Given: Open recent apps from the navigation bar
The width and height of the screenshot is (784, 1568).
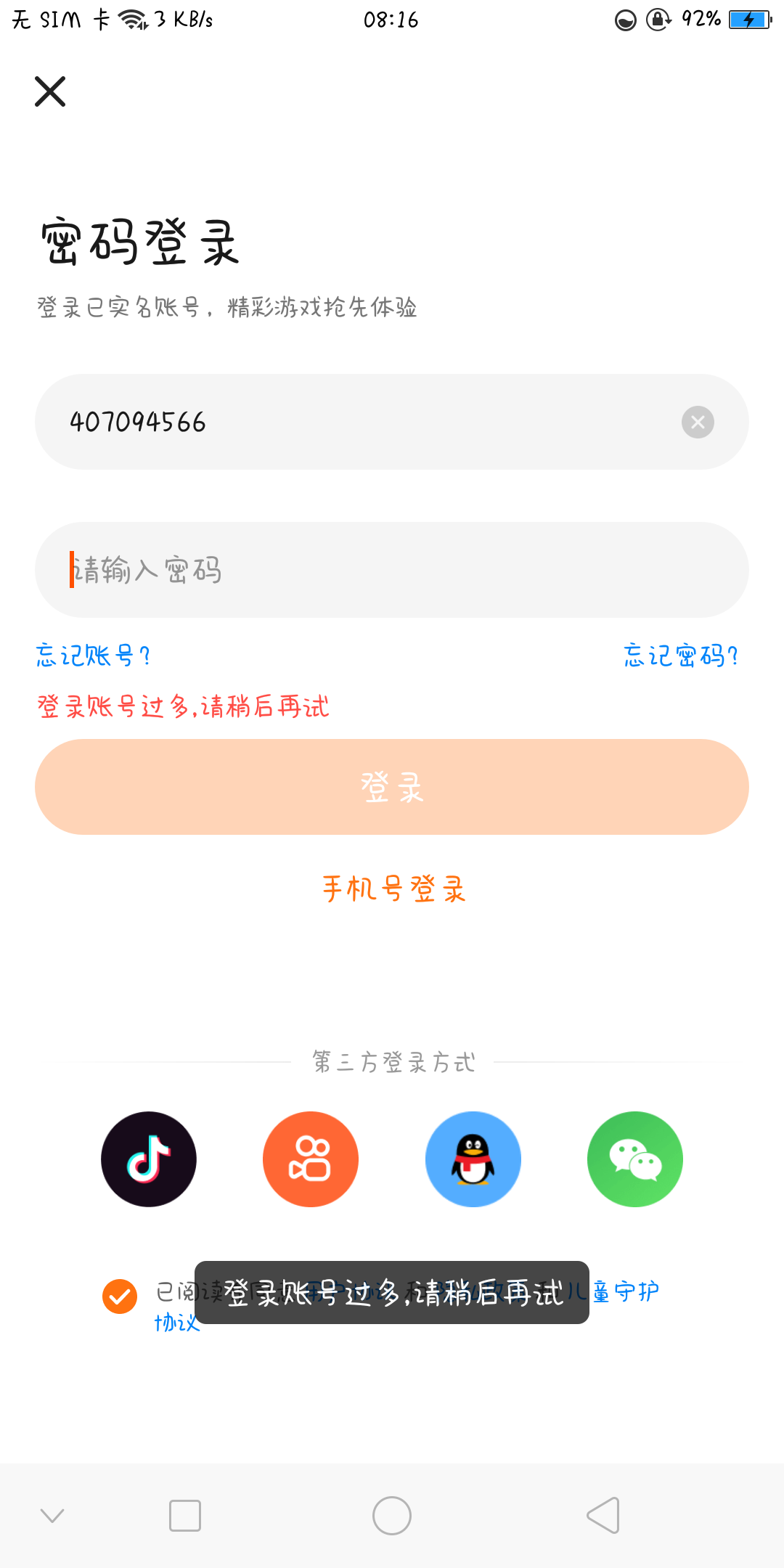Looking at the screenshot, I should pos(185,1516).
